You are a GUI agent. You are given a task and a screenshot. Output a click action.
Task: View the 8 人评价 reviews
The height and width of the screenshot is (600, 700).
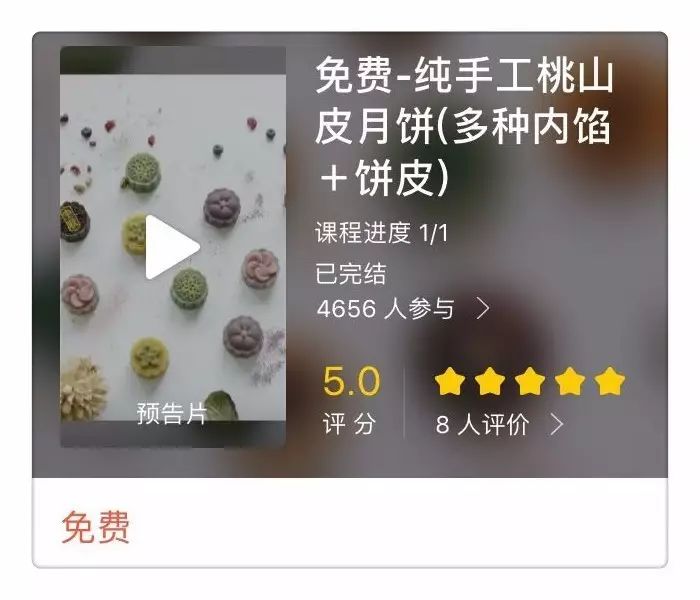tap(499, 424)
